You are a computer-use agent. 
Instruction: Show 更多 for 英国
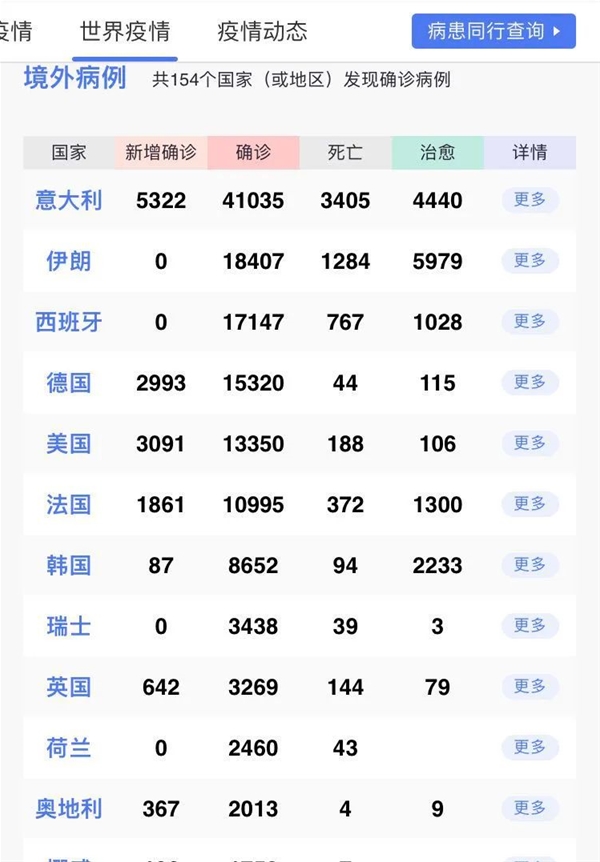click(x=530, y=687)
